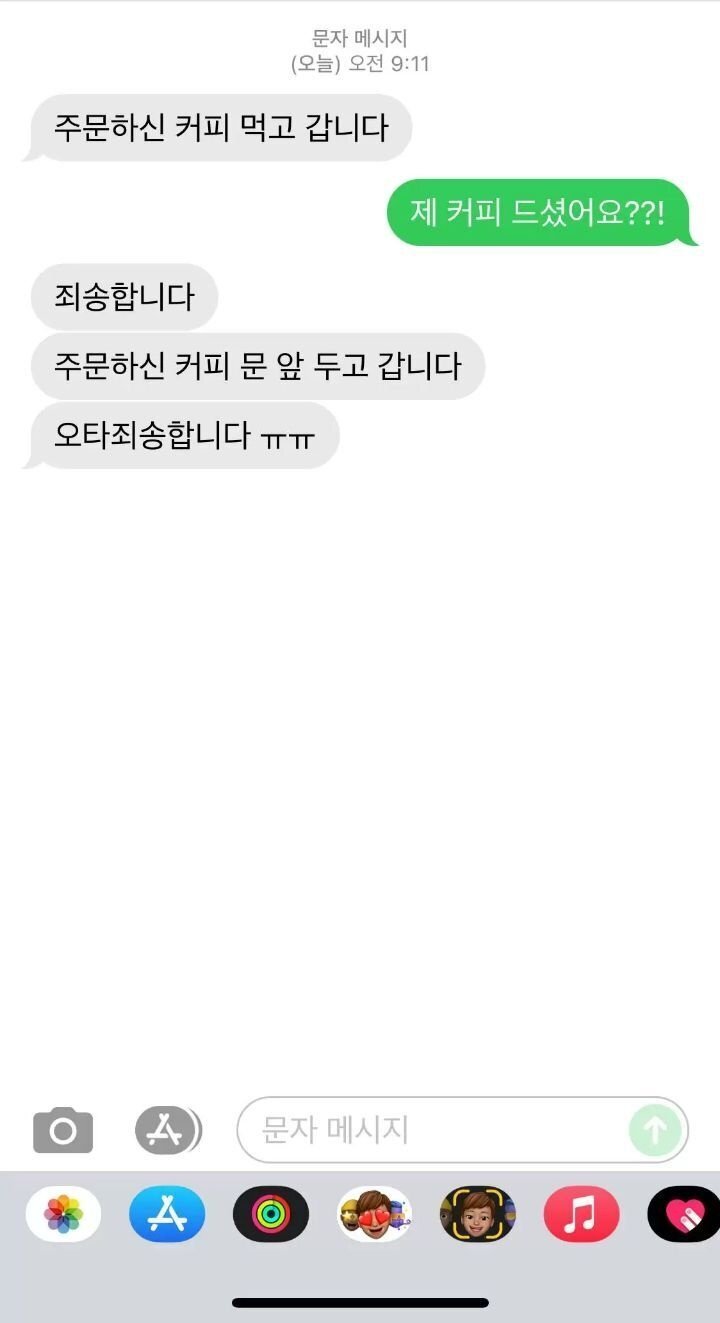Open the Fitness activity rings app icon
This screenshot has width=720, height=1323.
coord(271,1215)
